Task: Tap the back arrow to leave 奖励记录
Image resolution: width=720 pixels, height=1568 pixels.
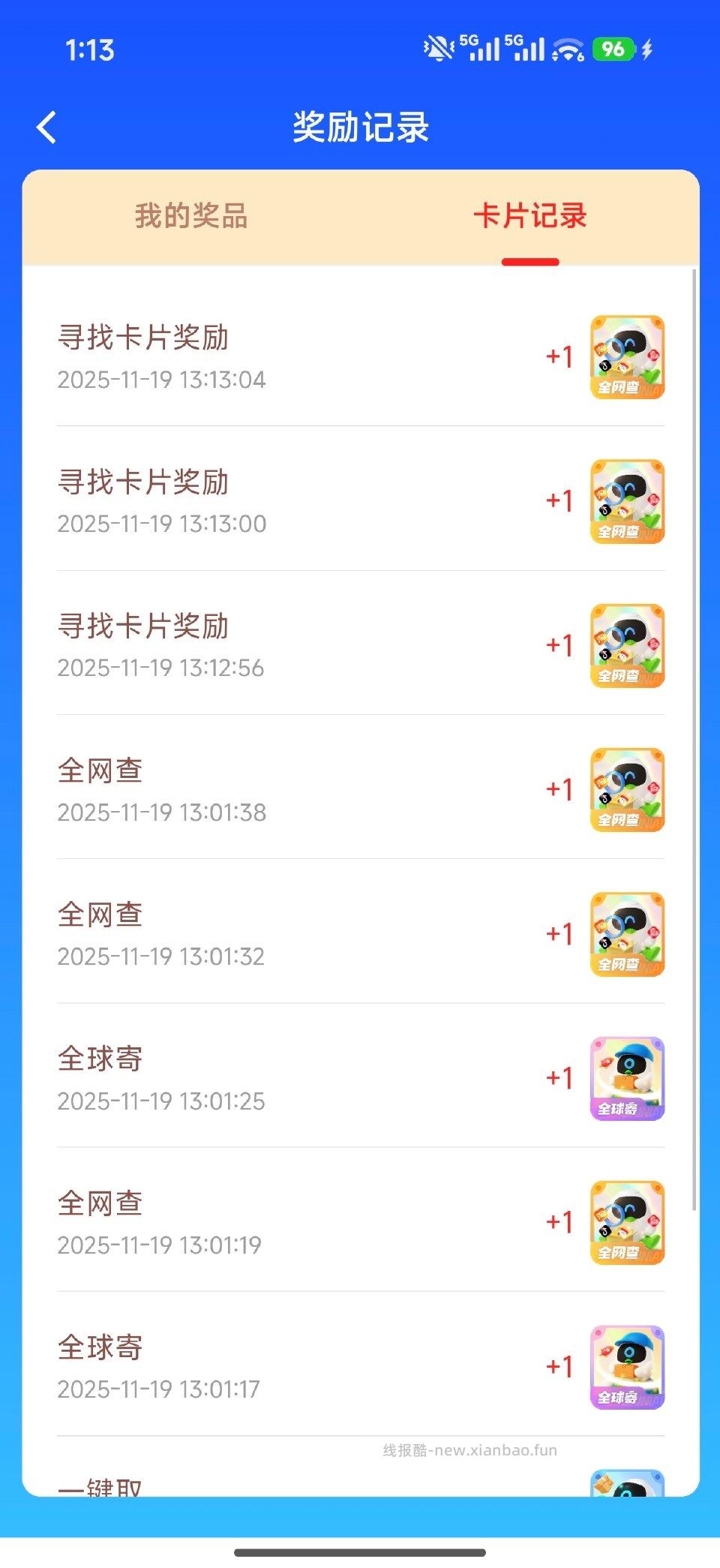Action: pos(46,128)
